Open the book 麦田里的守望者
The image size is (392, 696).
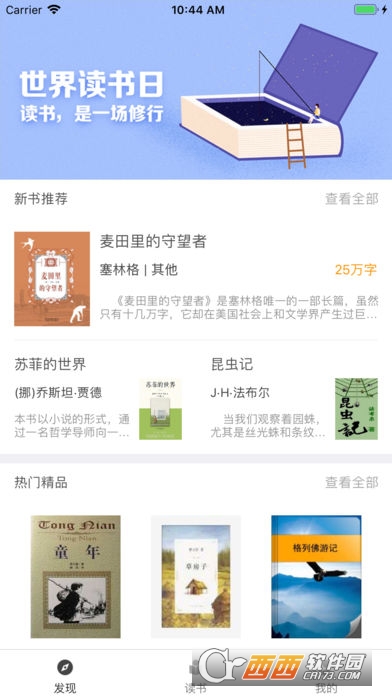click(196, 279)
